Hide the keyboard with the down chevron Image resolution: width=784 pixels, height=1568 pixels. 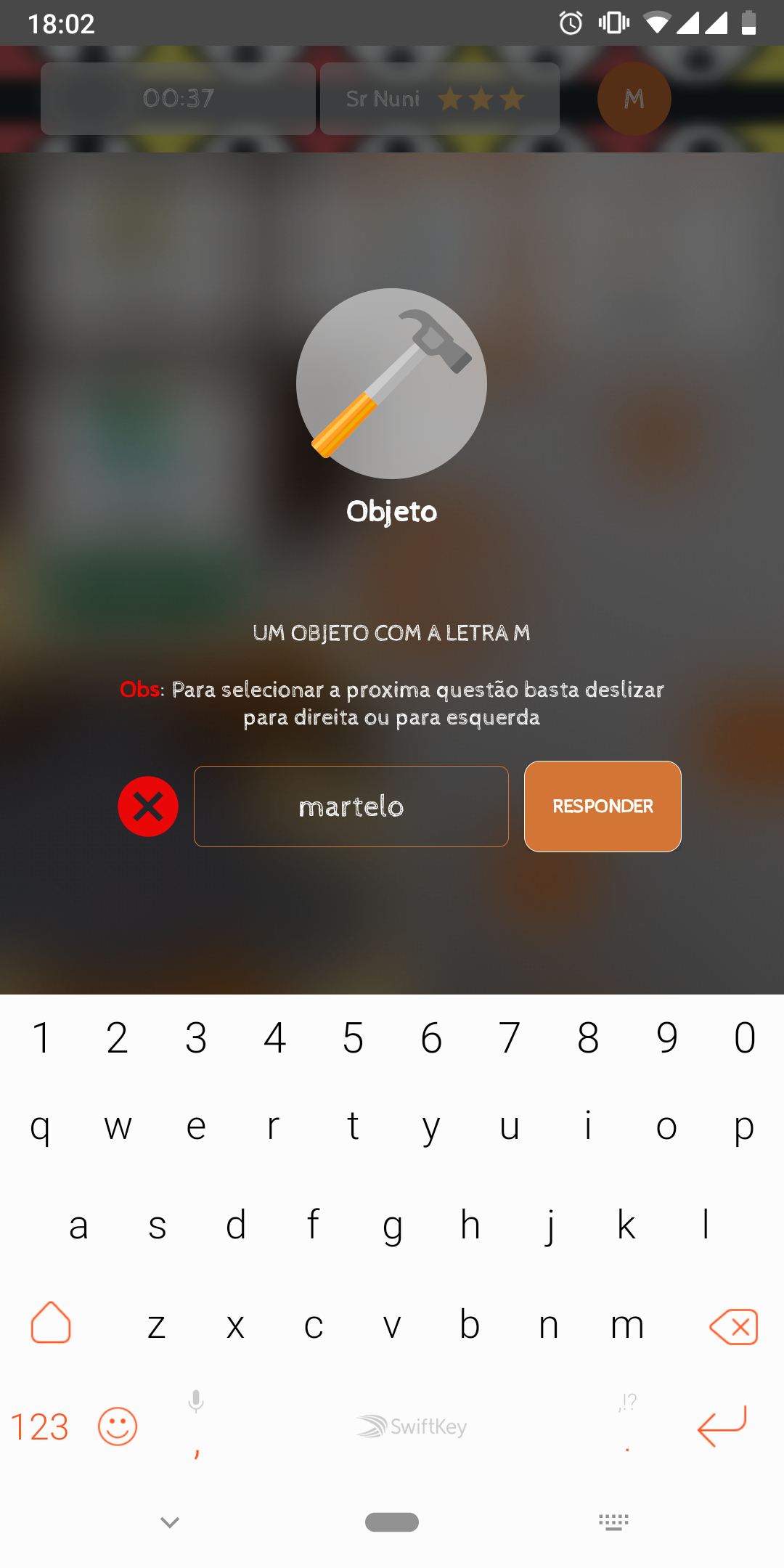click(170, 1522)
